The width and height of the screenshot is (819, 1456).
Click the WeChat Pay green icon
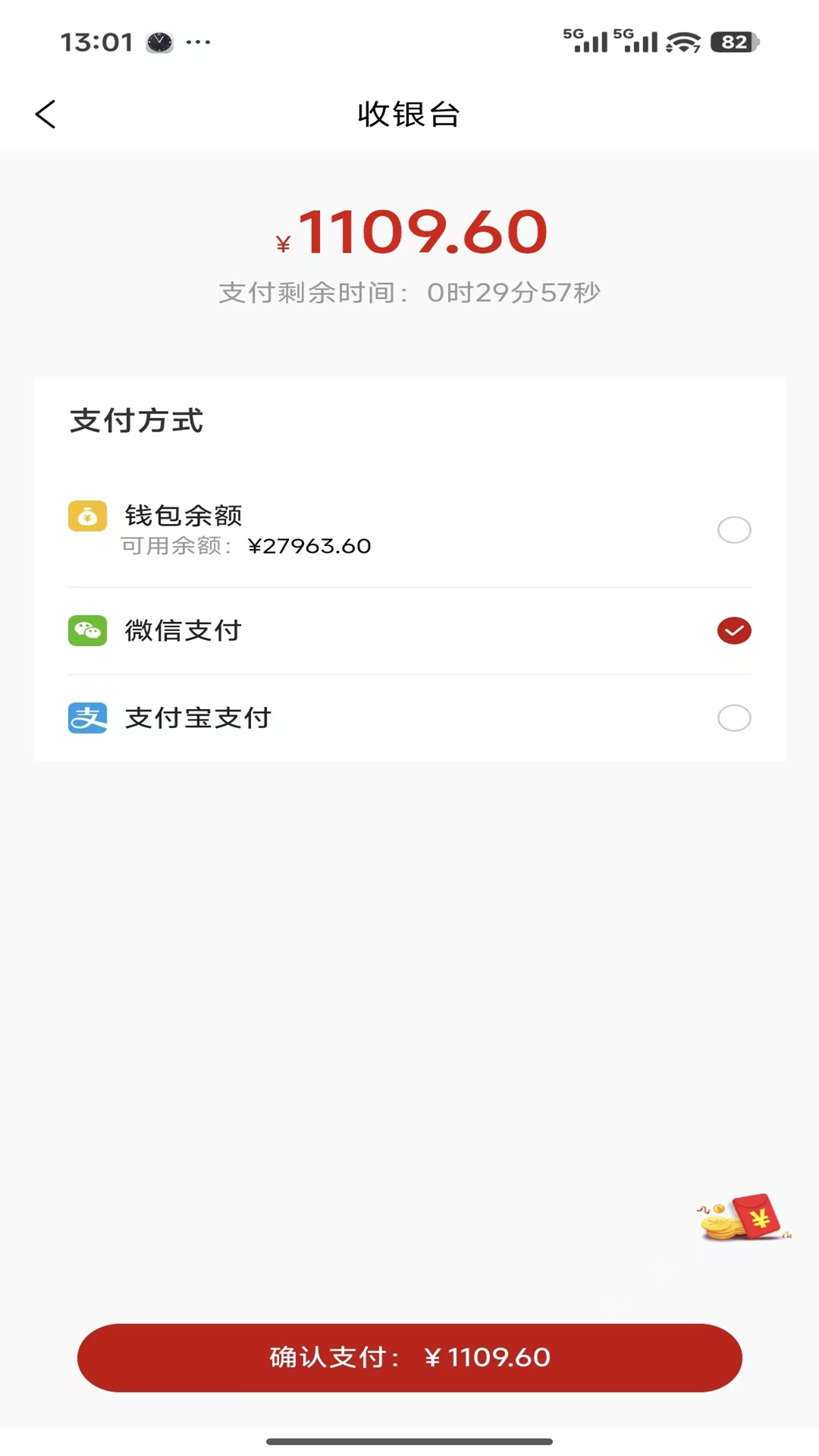click(88, 630)
